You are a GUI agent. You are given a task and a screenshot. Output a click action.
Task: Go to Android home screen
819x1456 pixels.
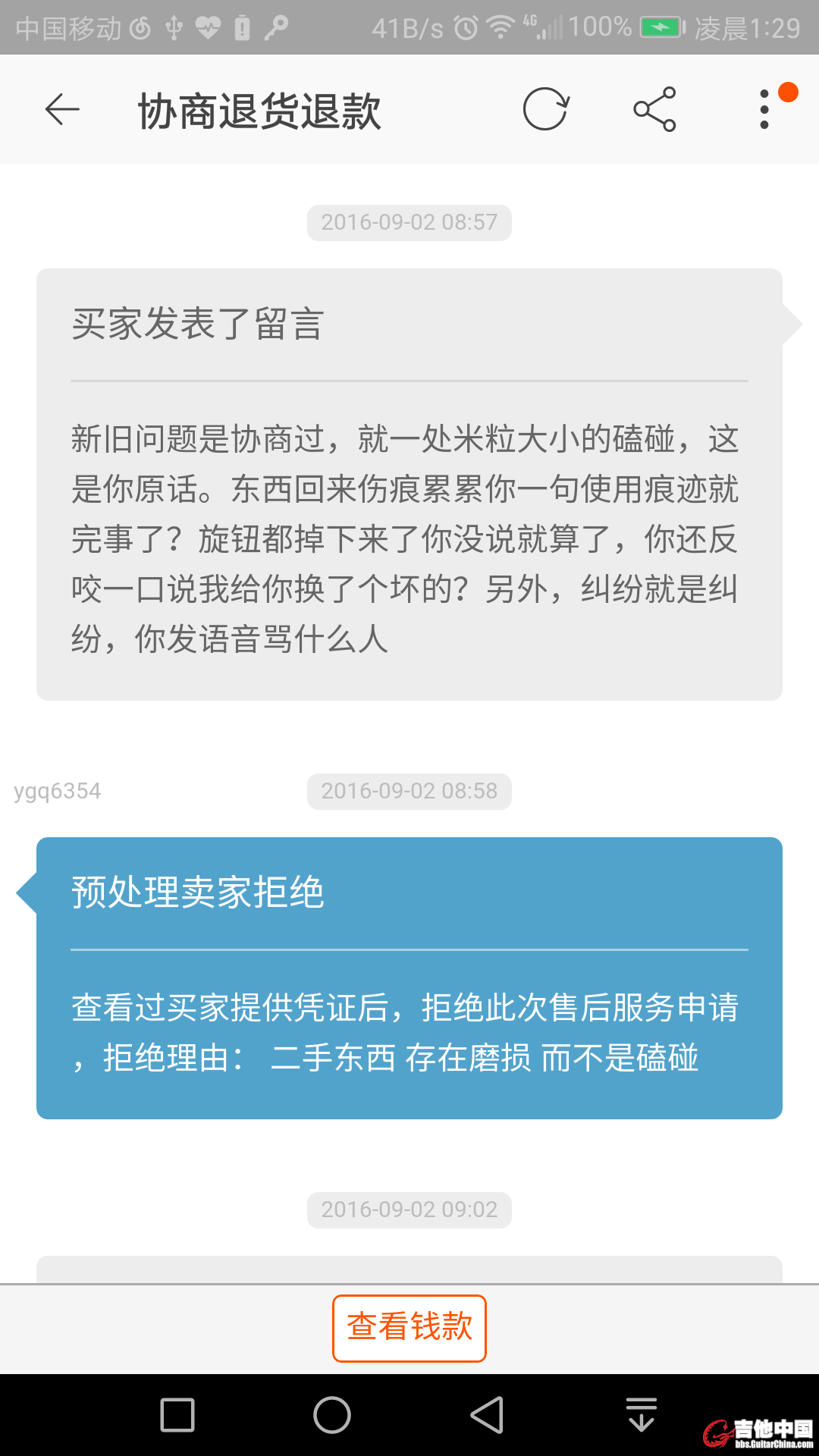(332, 1415)
